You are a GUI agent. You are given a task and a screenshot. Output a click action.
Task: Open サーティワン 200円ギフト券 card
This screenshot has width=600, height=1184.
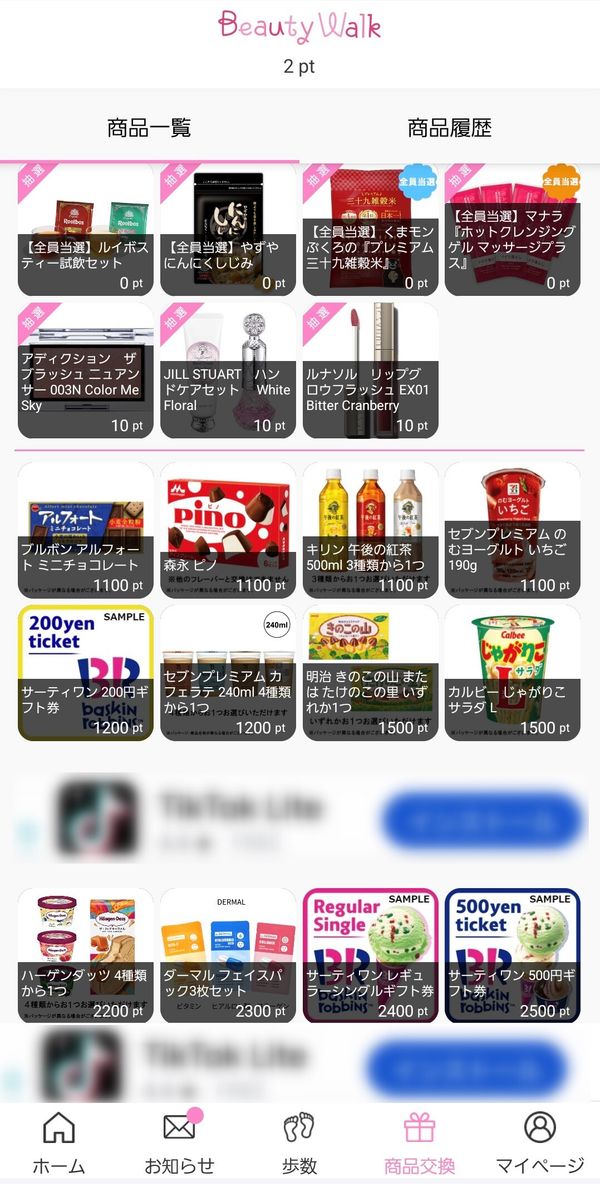point(85,673)
